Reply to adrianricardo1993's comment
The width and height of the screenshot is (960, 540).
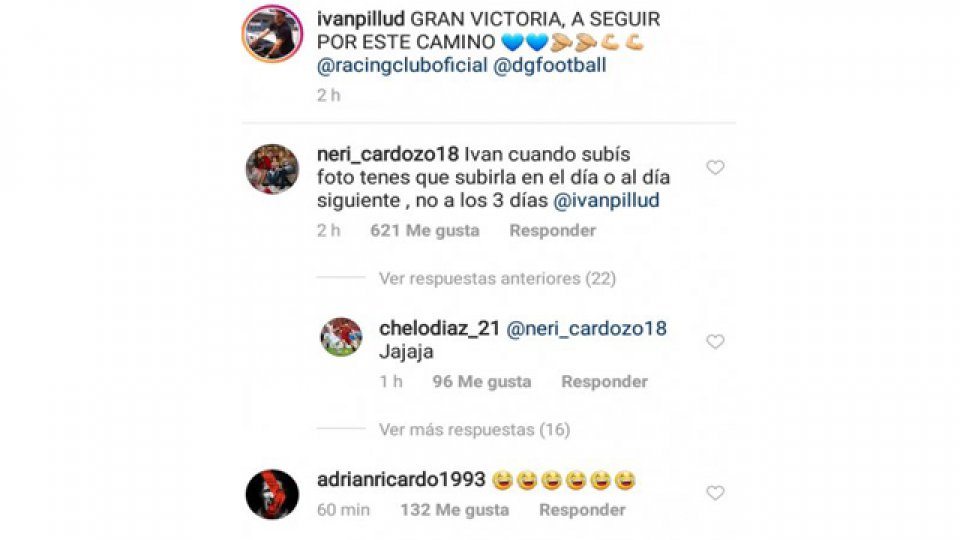coord(582,509)
